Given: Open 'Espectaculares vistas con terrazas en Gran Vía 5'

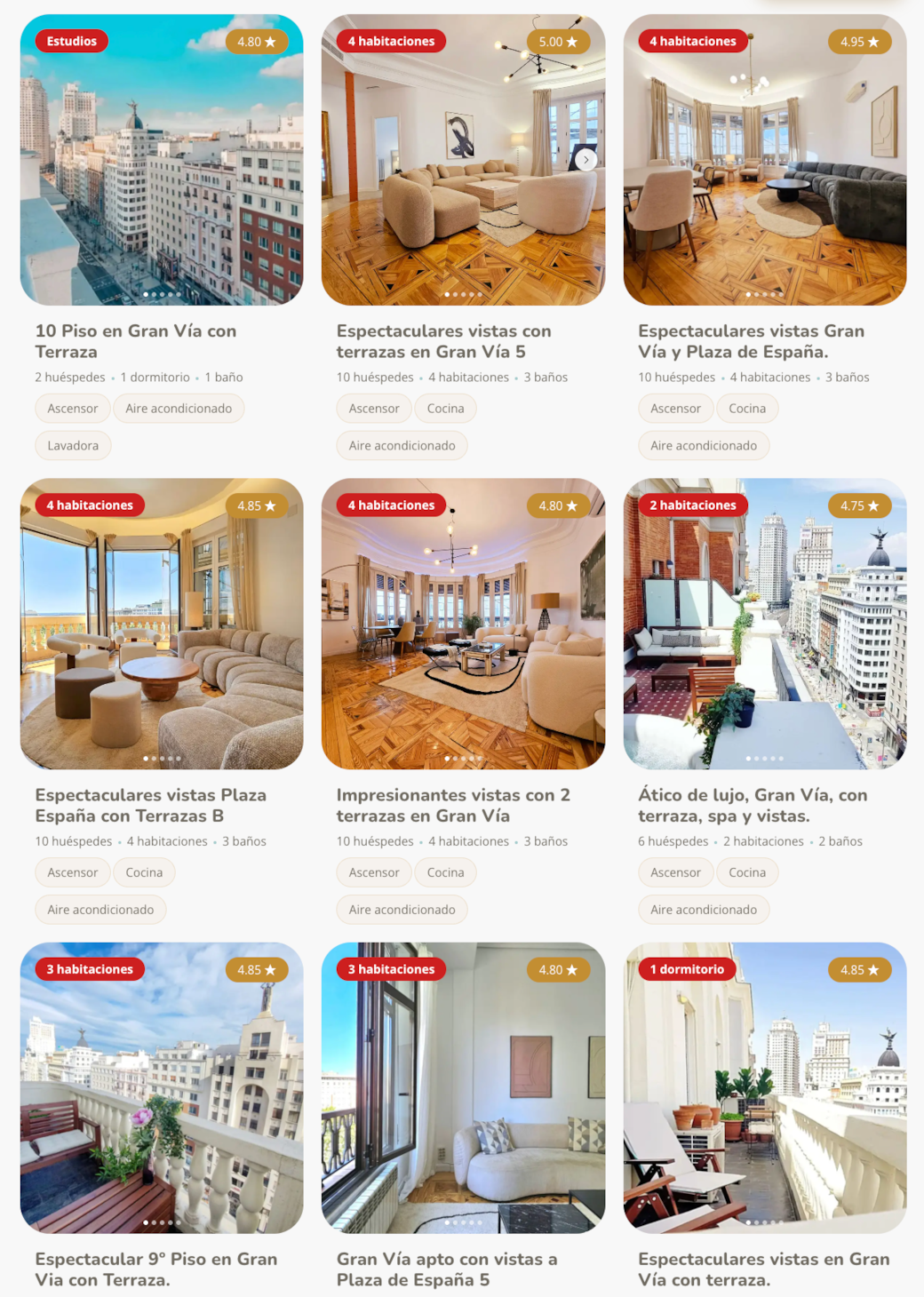Looking at the screenshot, I should pos(443,341).
